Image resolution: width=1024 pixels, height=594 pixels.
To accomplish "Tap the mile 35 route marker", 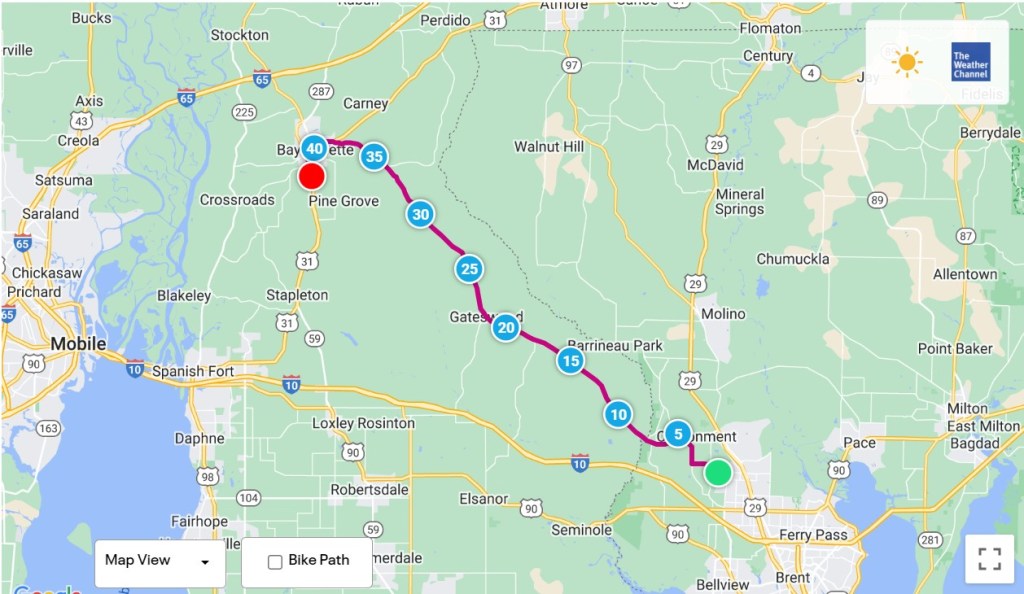I will [374, 156].
